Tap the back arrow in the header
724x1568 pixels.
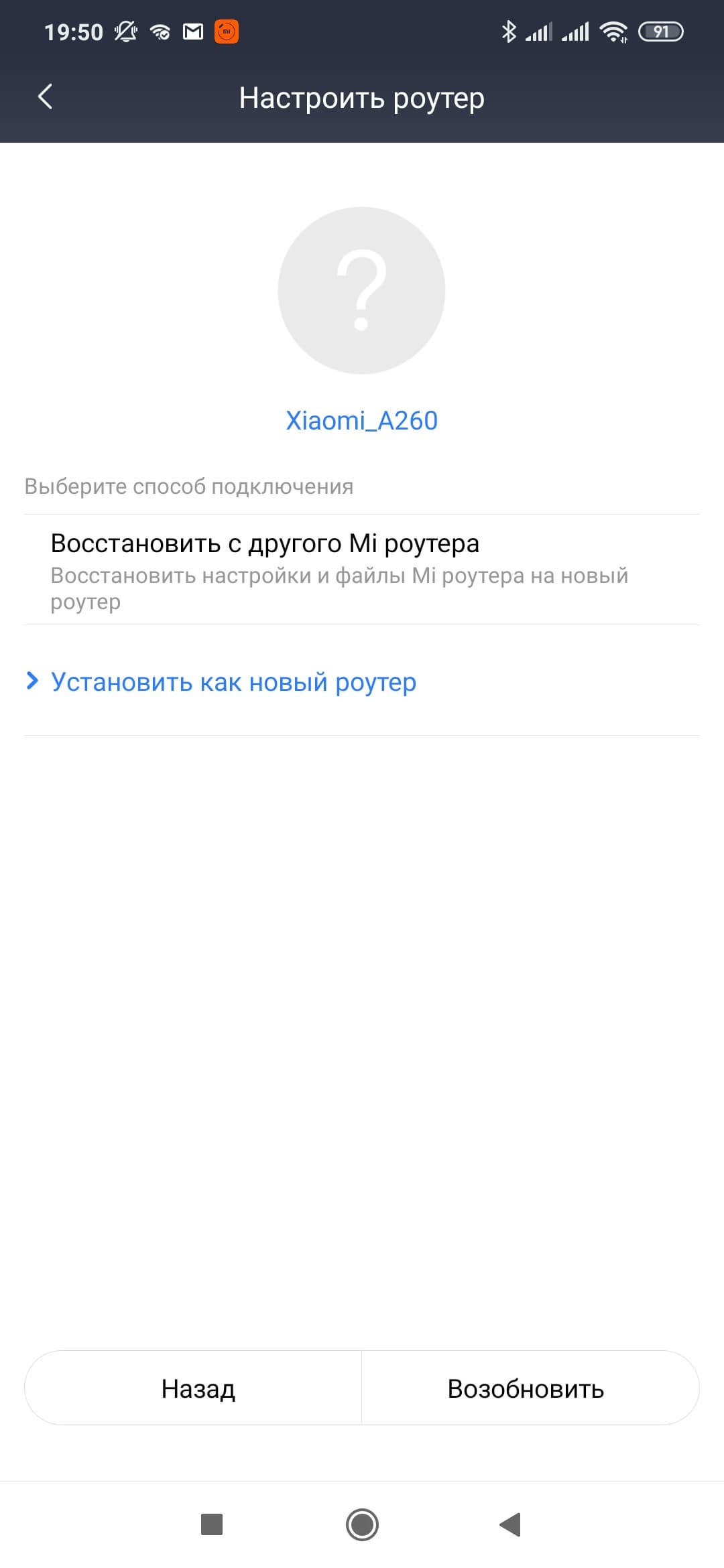coord(46,97)
